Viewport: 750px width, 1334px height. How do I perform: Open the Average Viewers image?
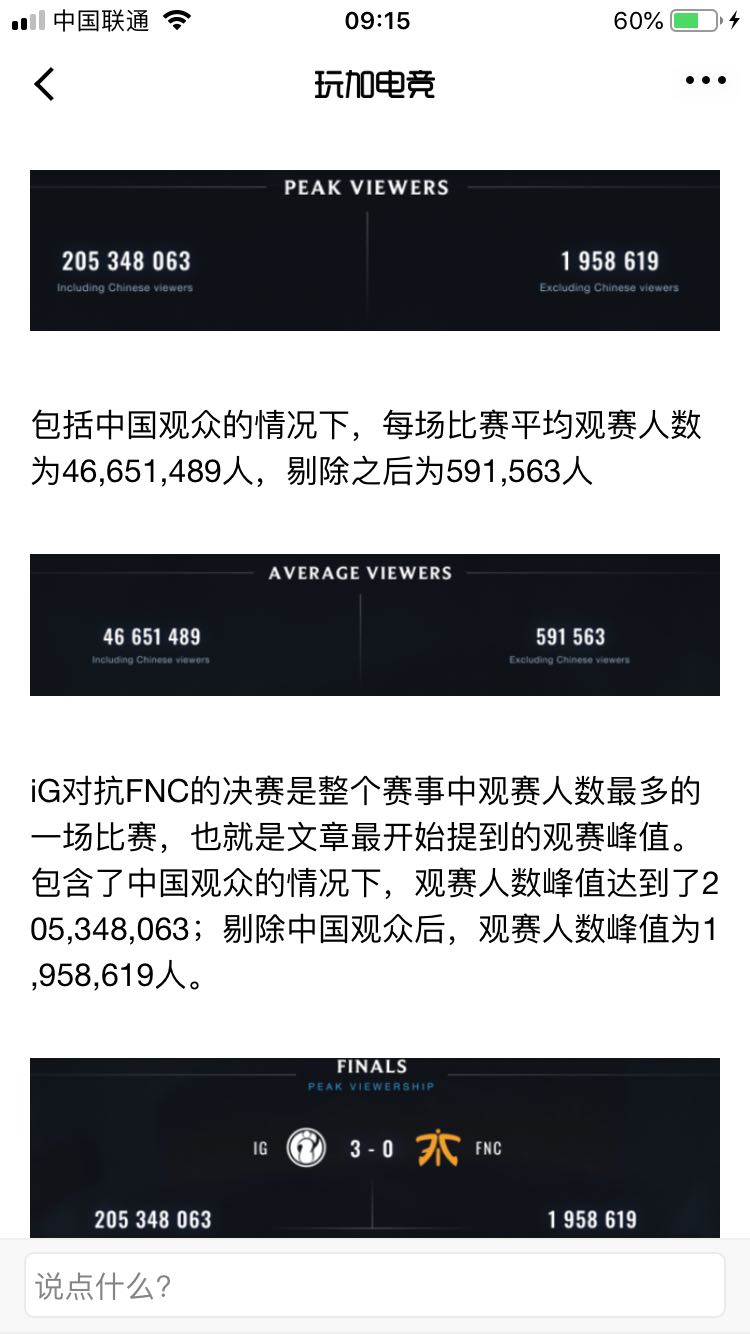pyautogui.click(x=375, y=625)
